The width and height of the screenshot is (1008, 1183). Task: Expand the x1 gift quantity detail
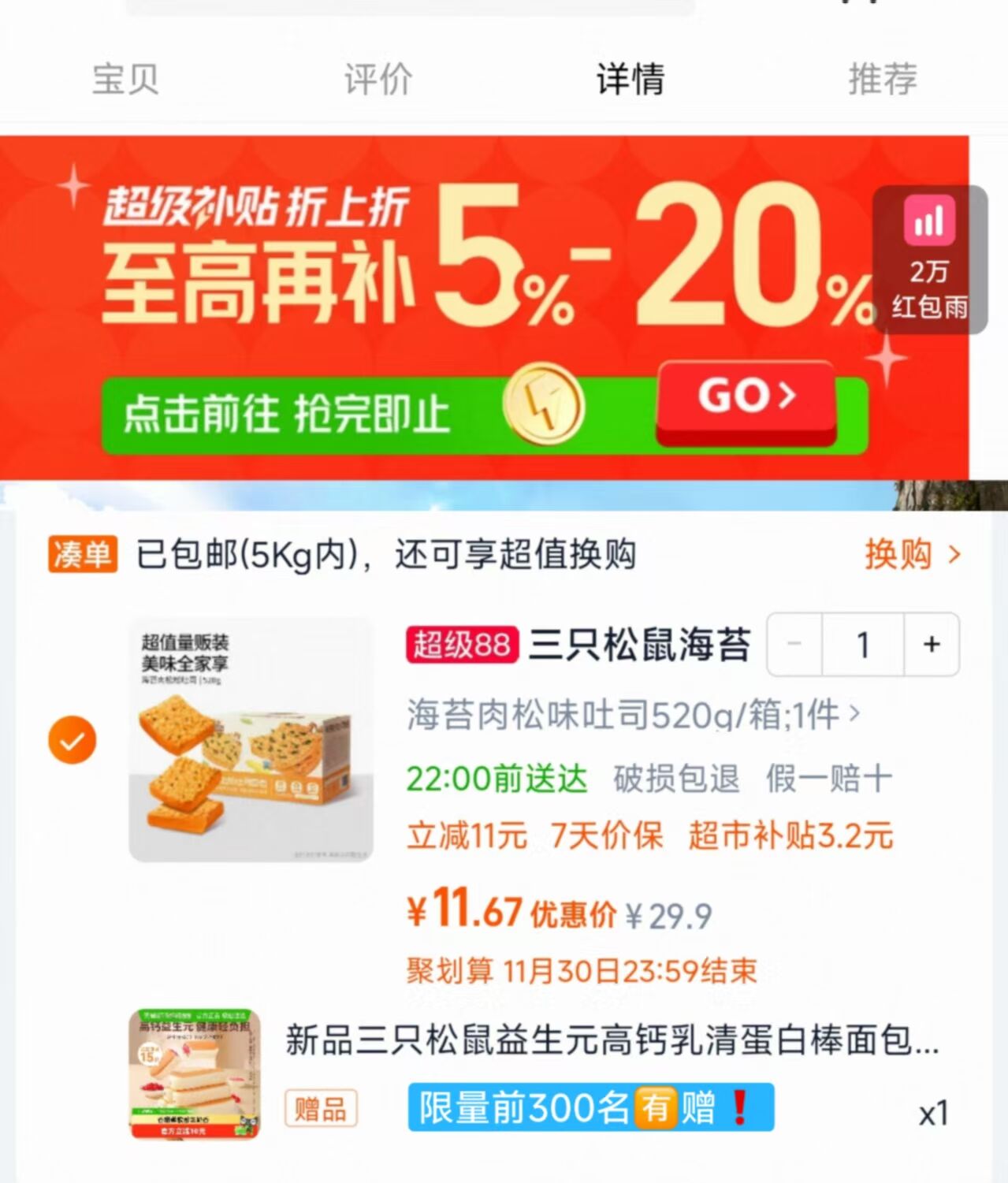935,1111
